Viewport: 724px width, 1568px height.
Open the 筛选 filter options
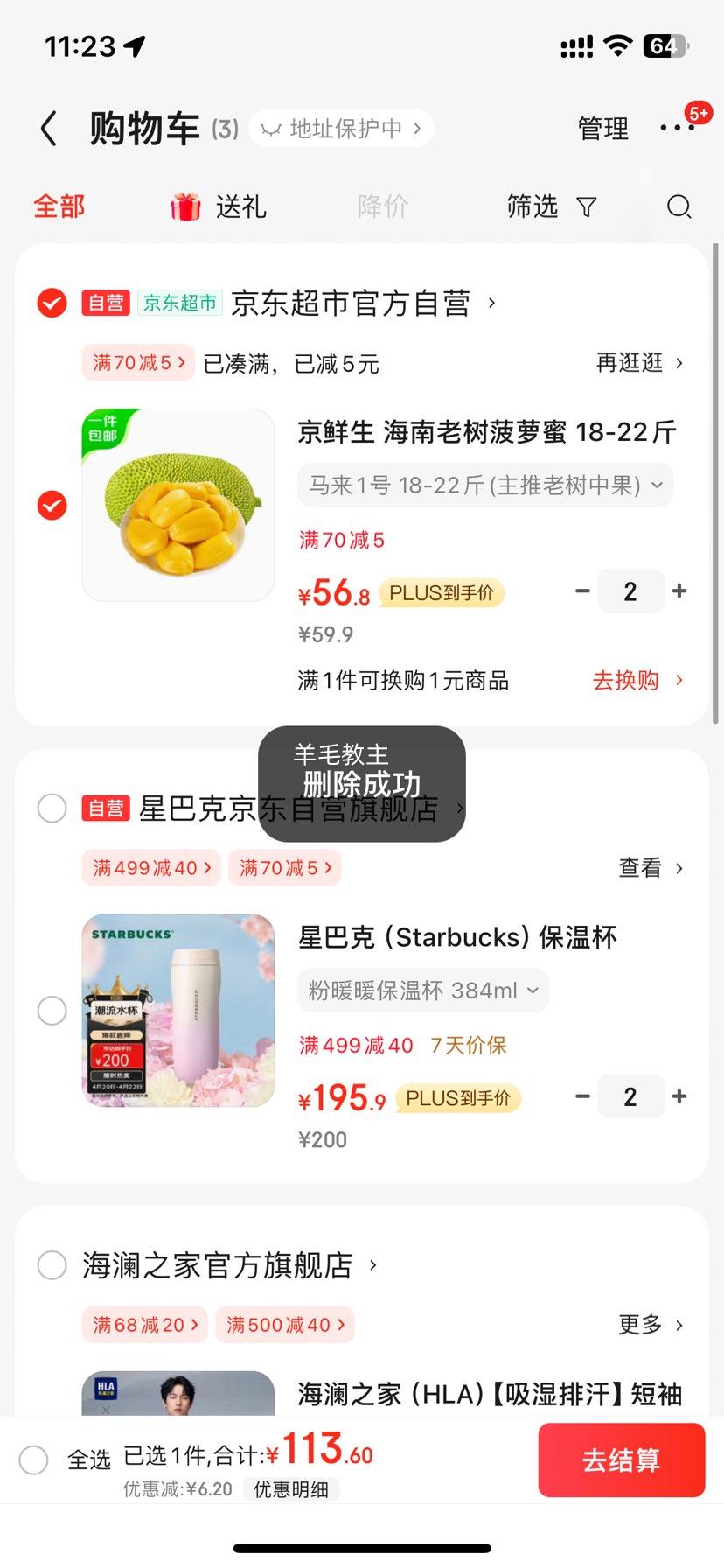click(551, 206)
